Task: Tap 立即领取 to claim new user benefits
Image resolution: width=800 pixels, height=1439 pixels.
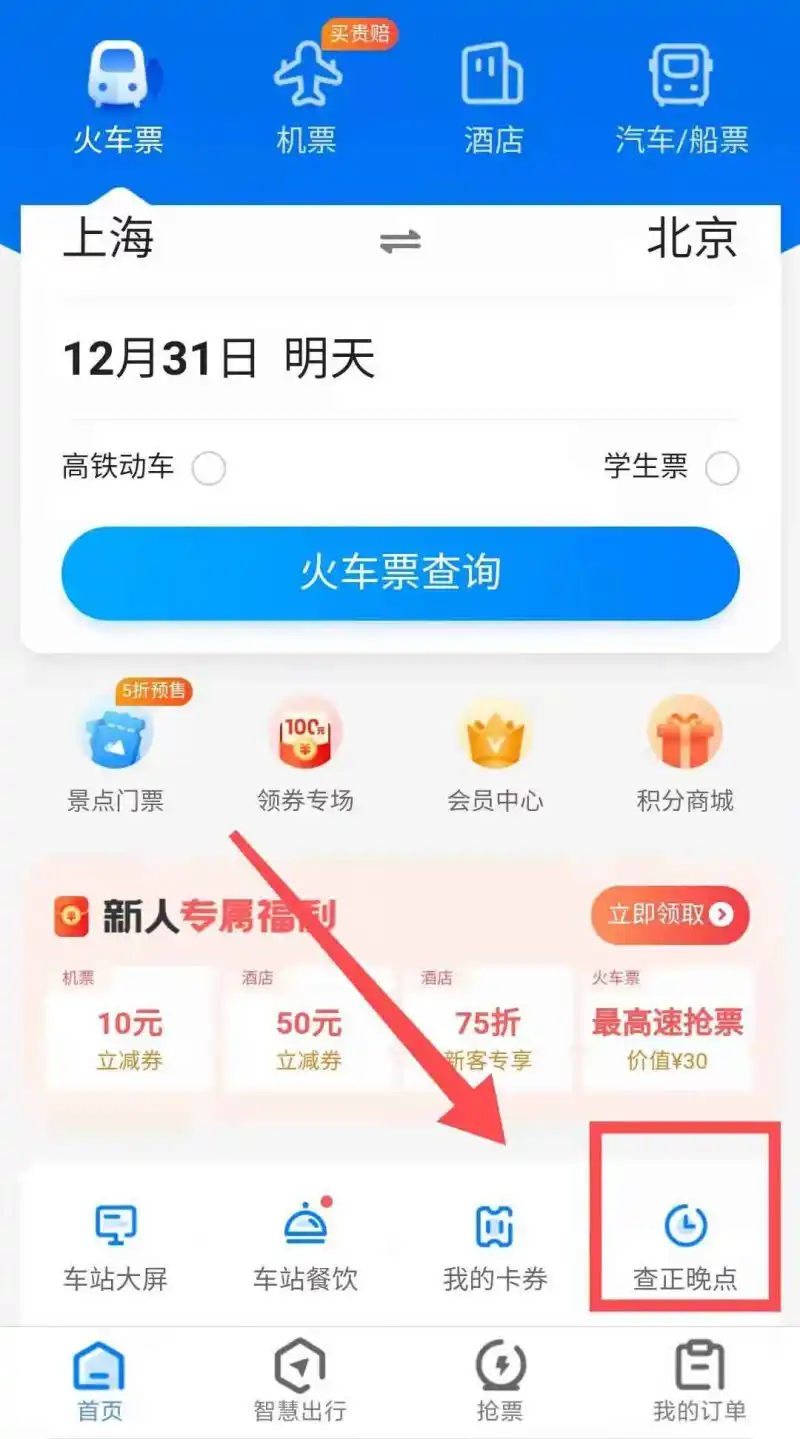Action: (x=668, y=914)
